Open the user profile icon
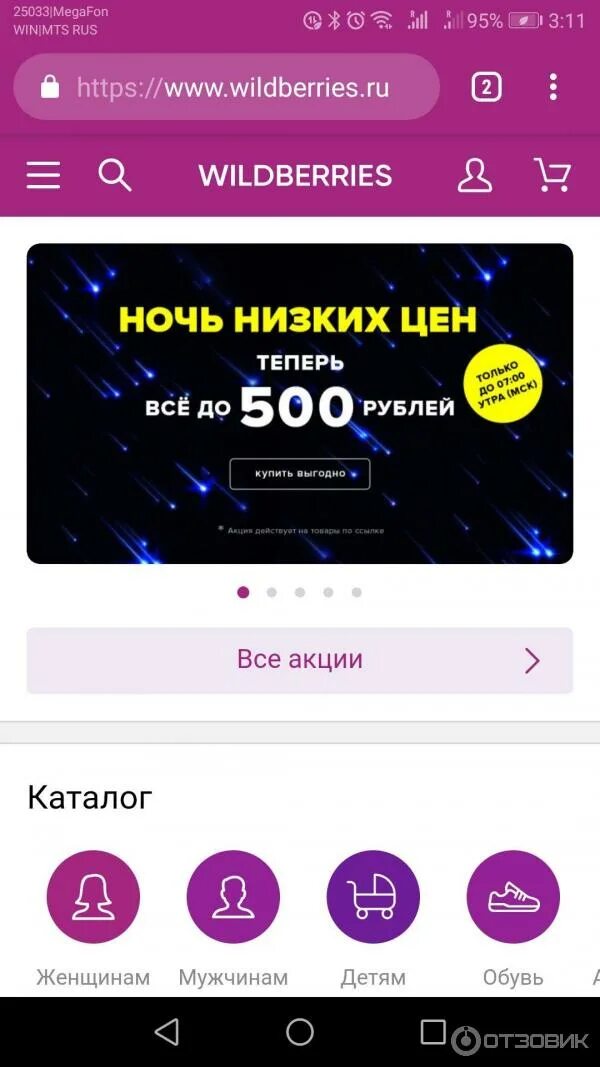This screenshot has width=600, height=1067. [474, 176]
